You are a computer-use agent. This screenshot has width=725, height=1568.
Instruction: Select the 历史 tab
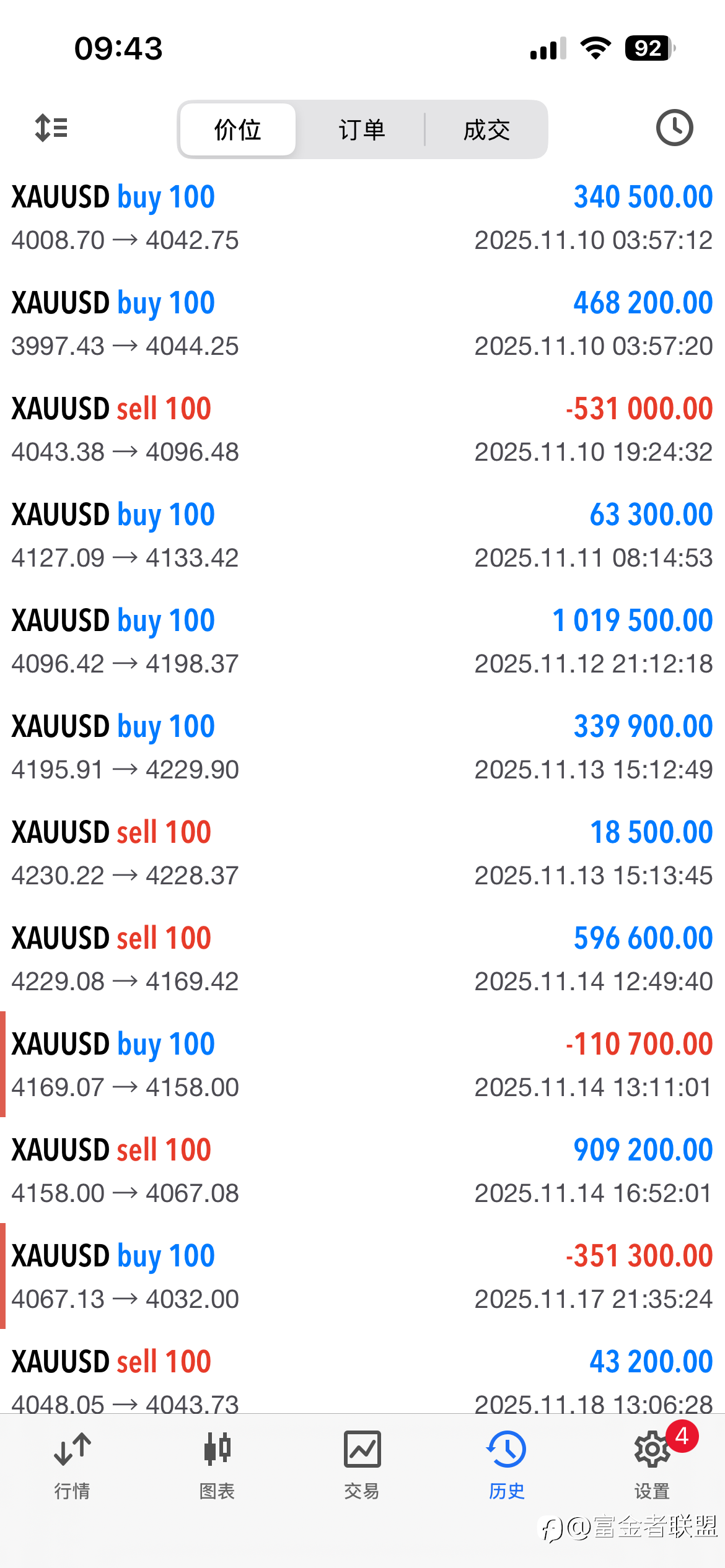click(507, 1464)
